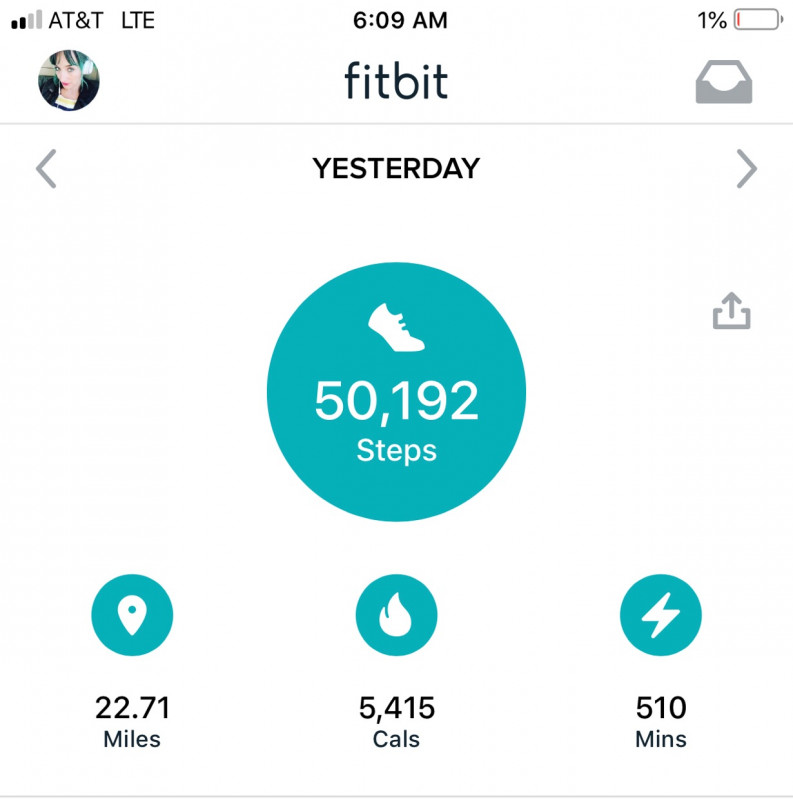Viewport: 793px width, 800px height.
Task: Share yesterday's stats
Action: coord(731,312)
